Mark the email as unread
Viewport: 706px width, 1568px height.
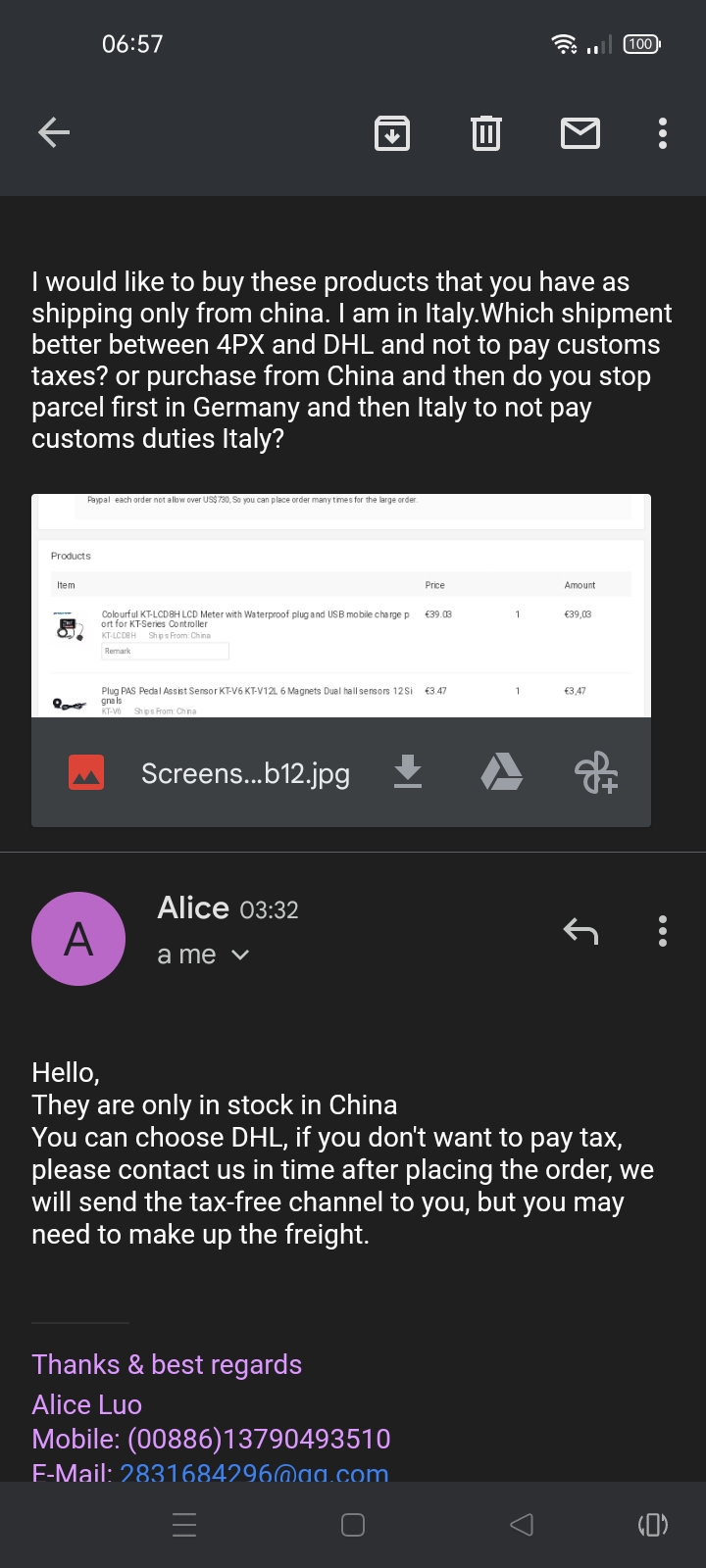(580, 132)
